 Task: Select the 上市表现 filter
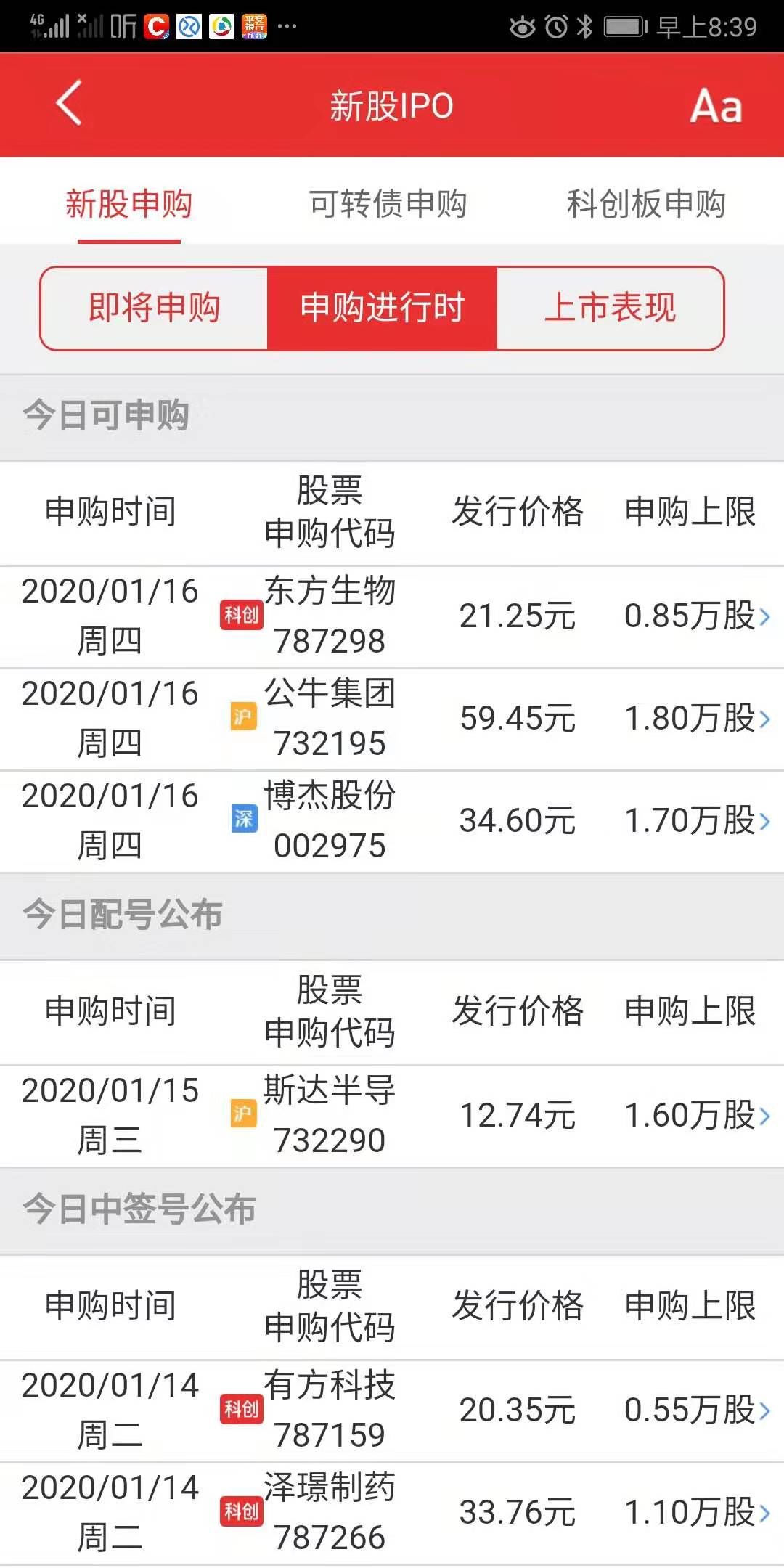pyautogui.click(x=610, y=308)
